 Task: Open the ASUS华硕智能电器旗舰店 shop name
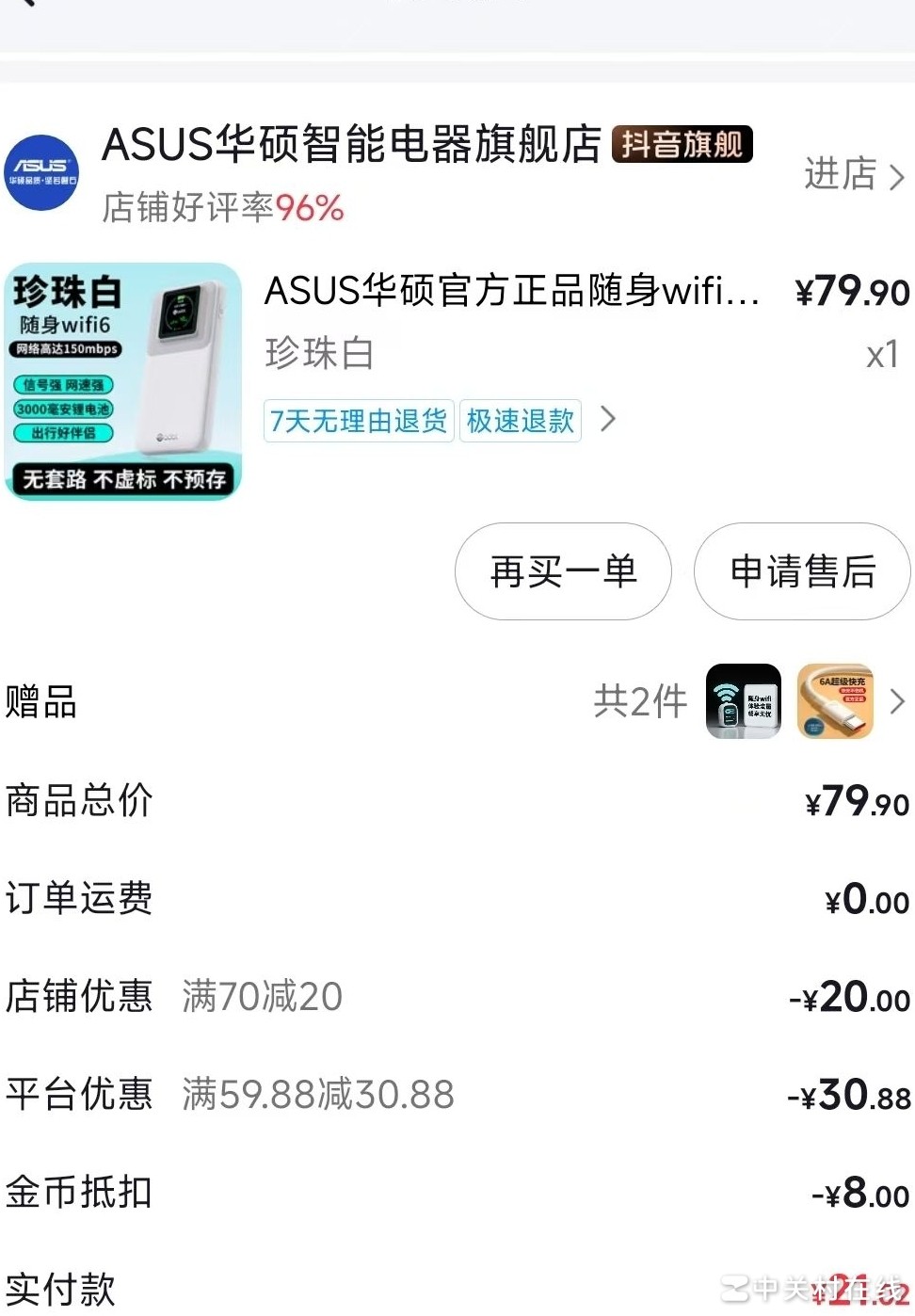click(351, 145)
